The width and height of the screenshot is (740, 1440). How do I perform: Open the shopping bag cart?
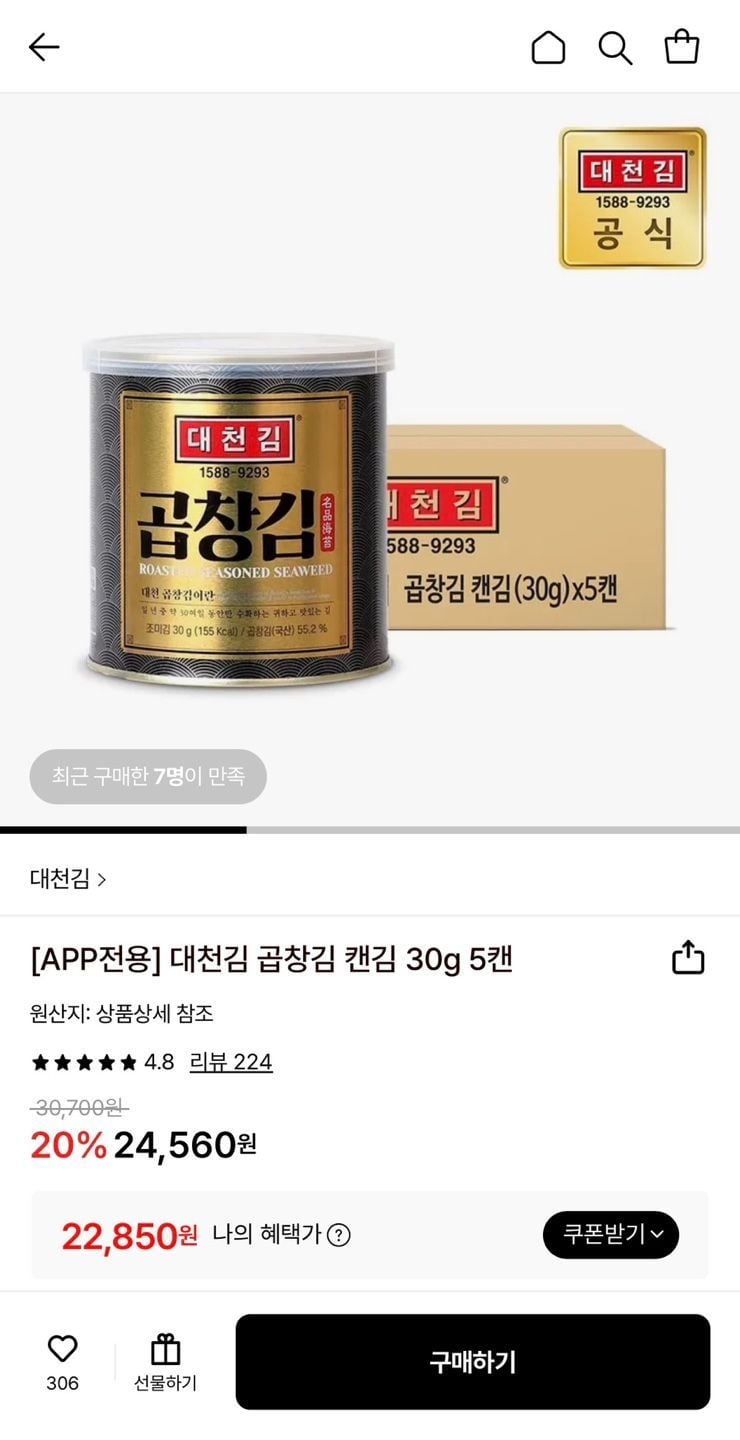pyautogui.click(x=682, y=47)
